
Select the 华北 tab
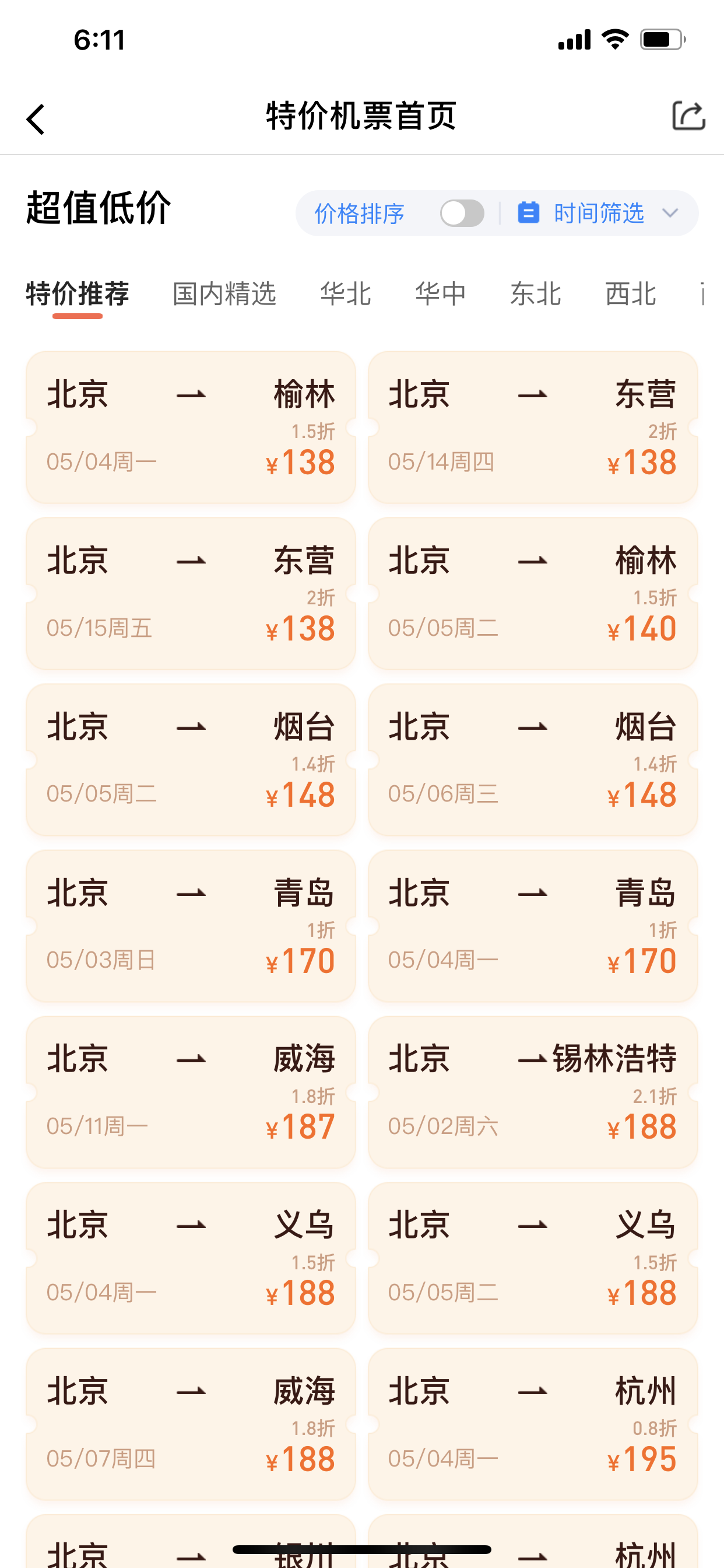(345, 294)
